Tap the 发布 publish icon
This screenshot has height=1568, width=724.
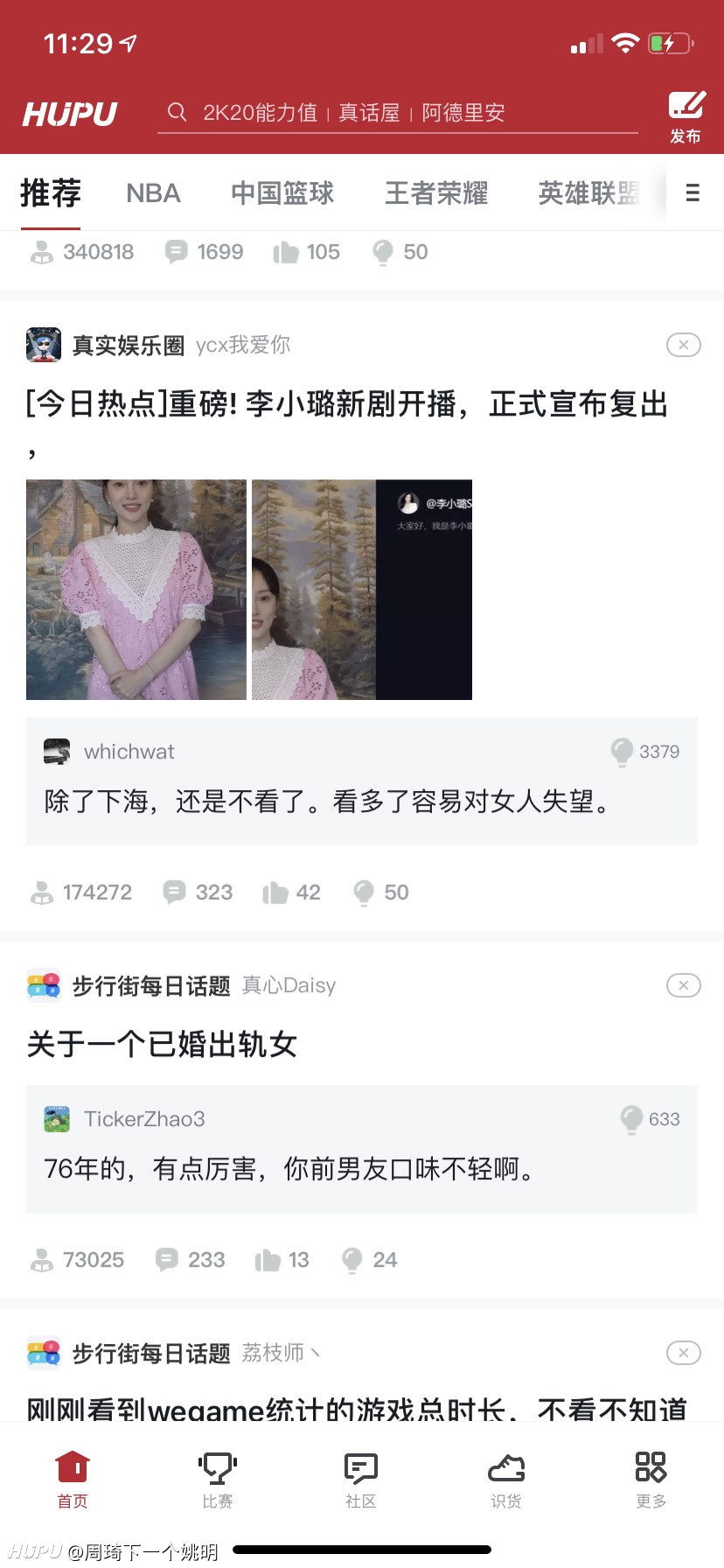[686, 117]
